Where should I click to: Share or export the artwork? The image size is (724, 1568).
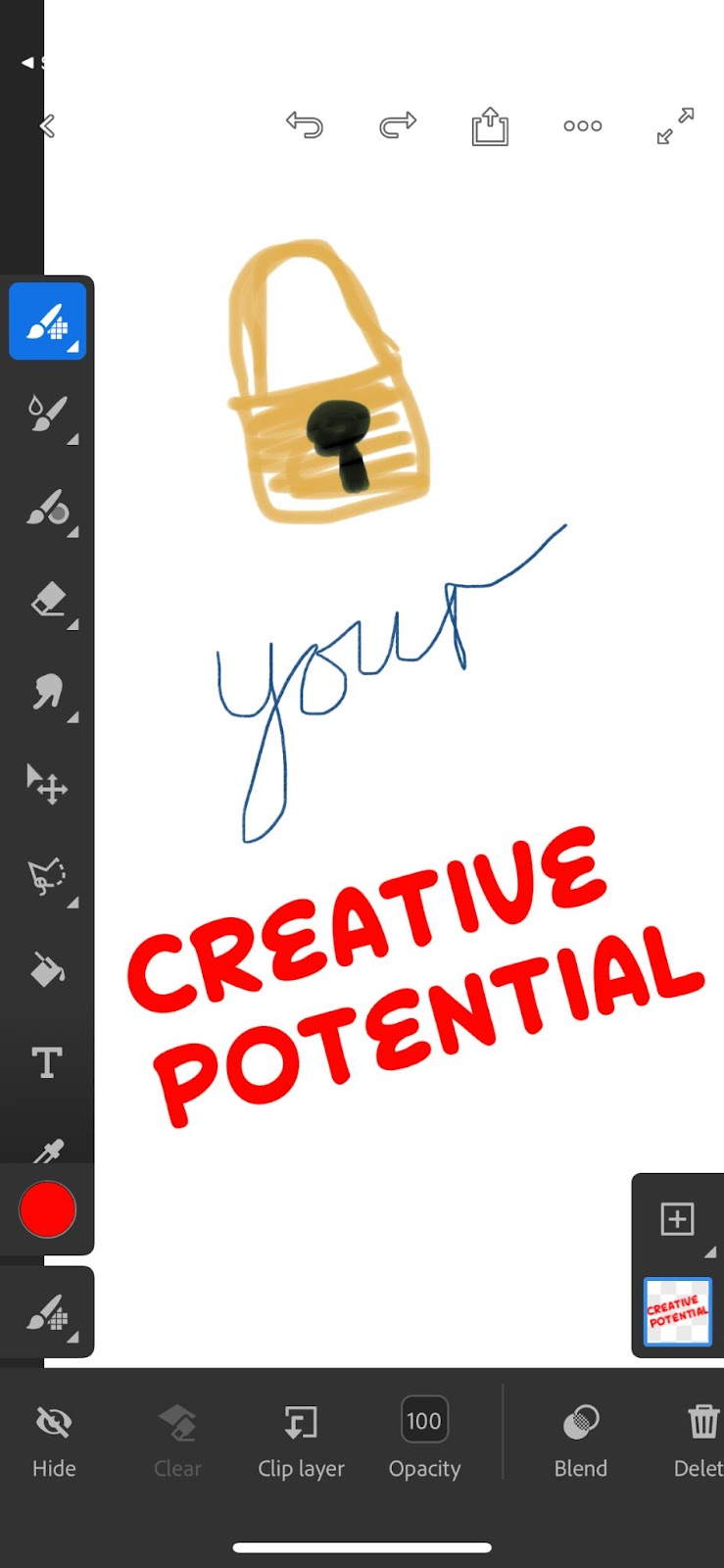[490, 126]
